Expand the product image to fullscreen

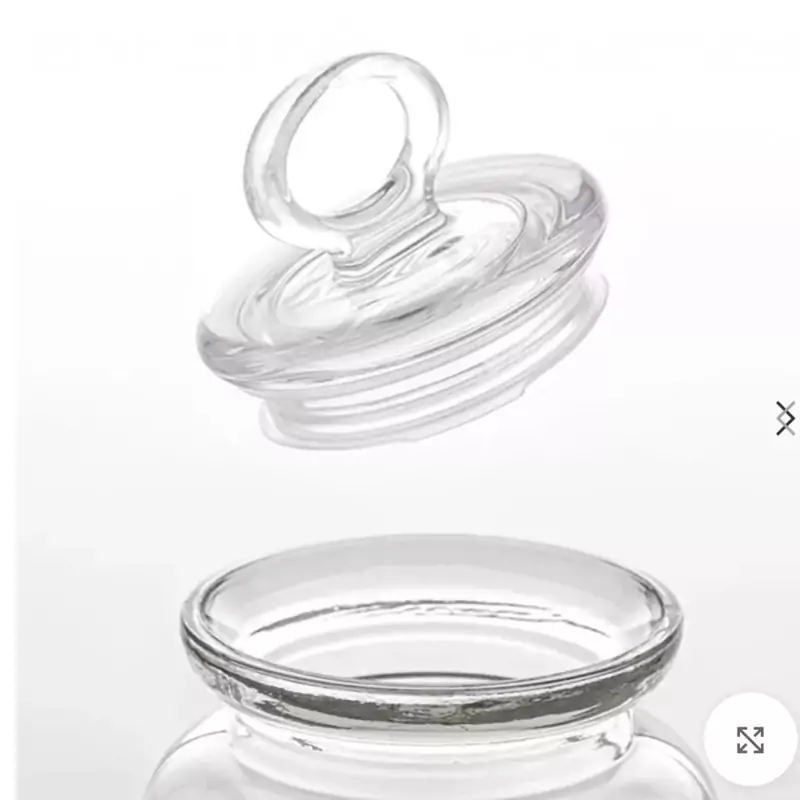(x=750, y=740)
